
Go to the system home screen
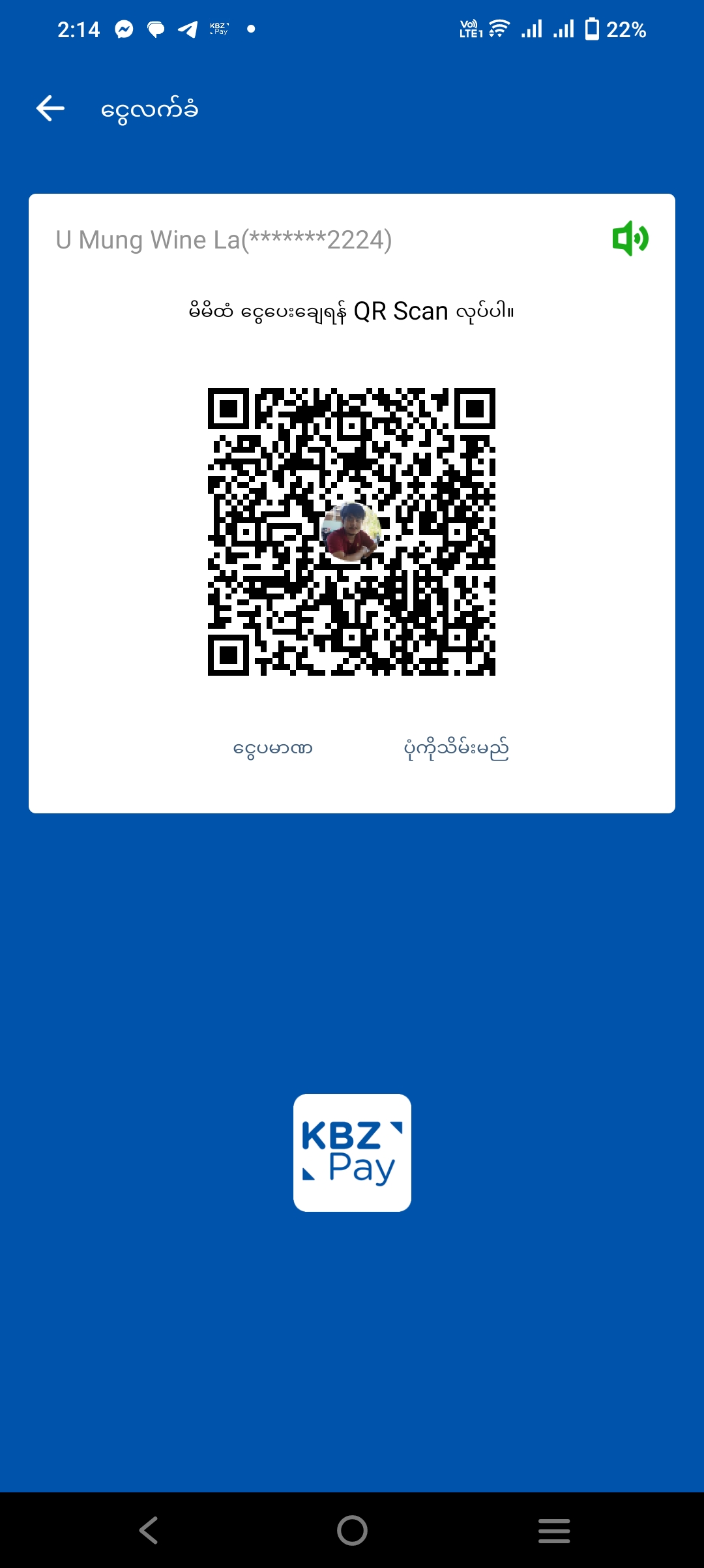[x=352, y=1530]
